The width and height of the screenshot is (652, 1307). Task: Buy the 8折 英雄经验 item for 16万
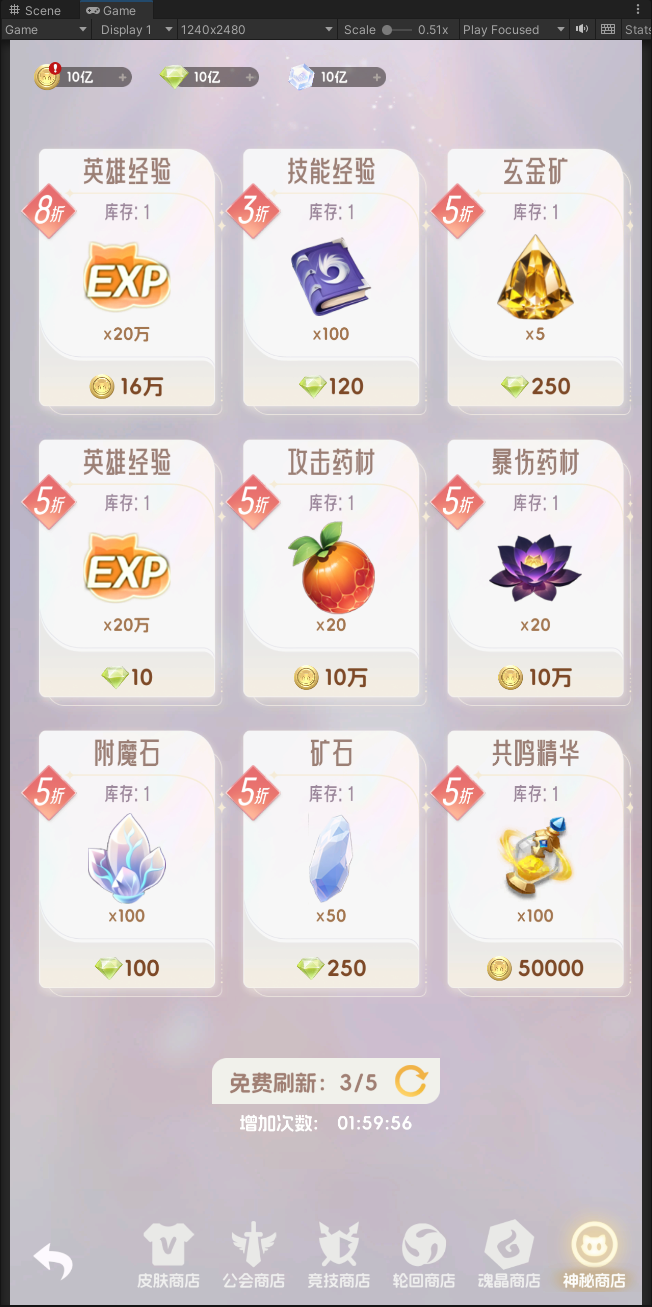[x=127, y=386]
